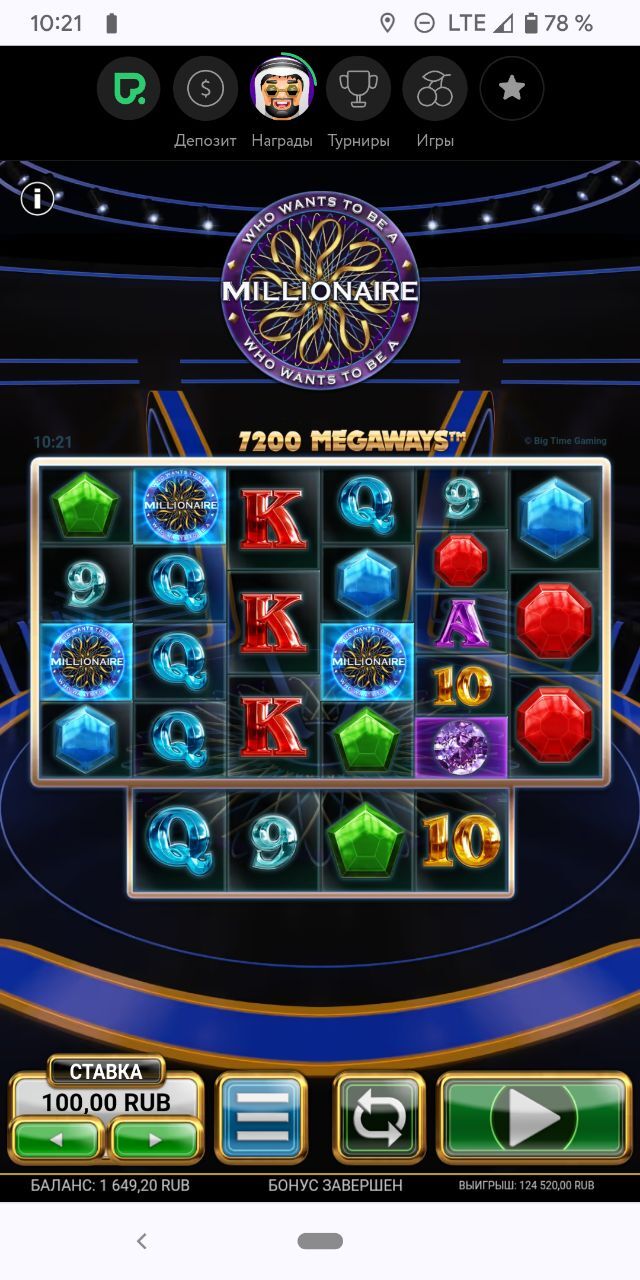Decrease the bet with the left arrow
Viewport: 640px width, 1280px height.
pos(57,1139)
